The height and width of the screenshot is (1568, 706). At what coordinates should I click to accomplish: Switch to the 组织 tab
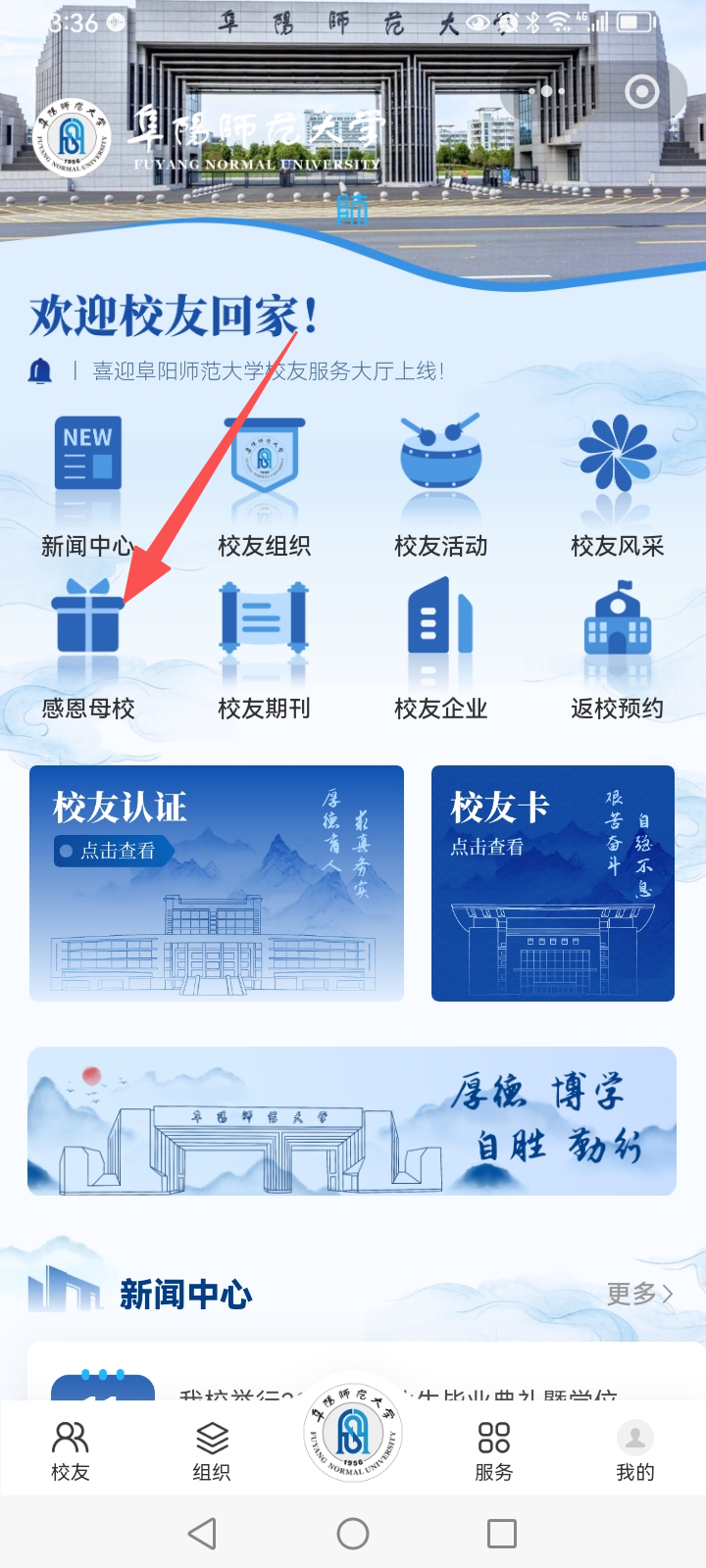pos(212,1451)
